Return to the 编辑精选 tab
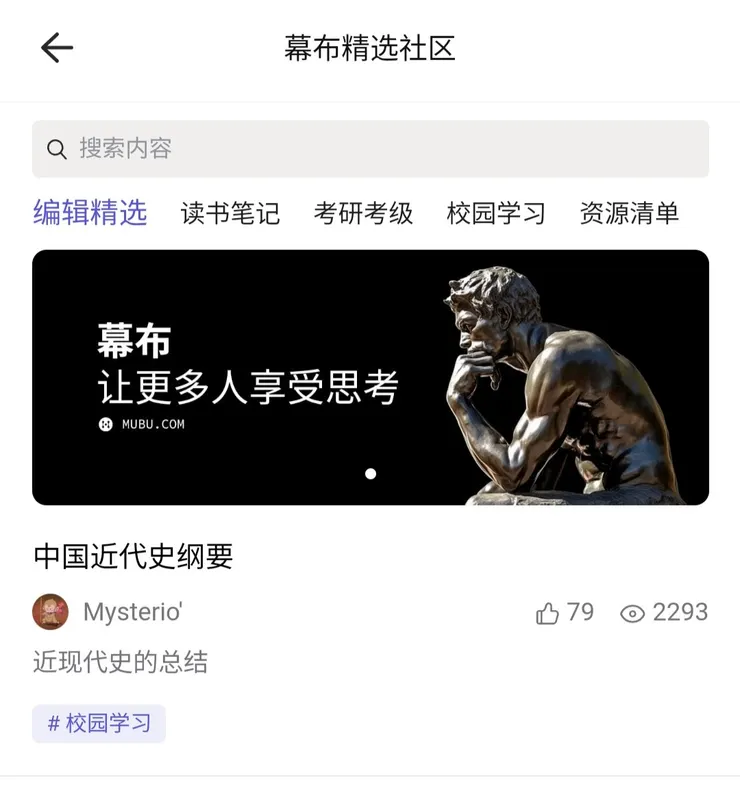Screen dimensions: 740x789 click(90, 212)
